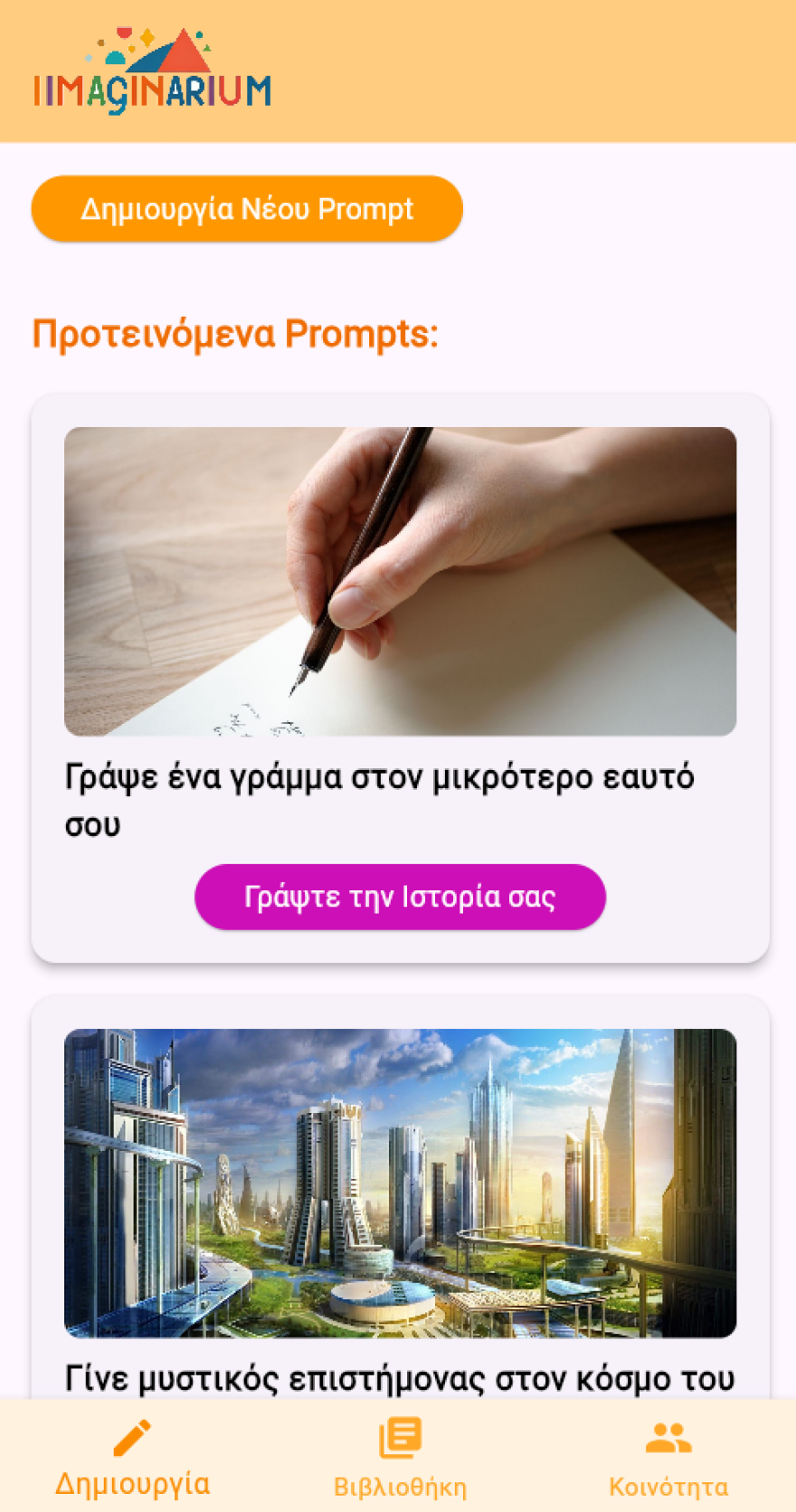
Task: Select the pencil Δημιουργία icon in bottom navigation
Action: [133, 1436]
